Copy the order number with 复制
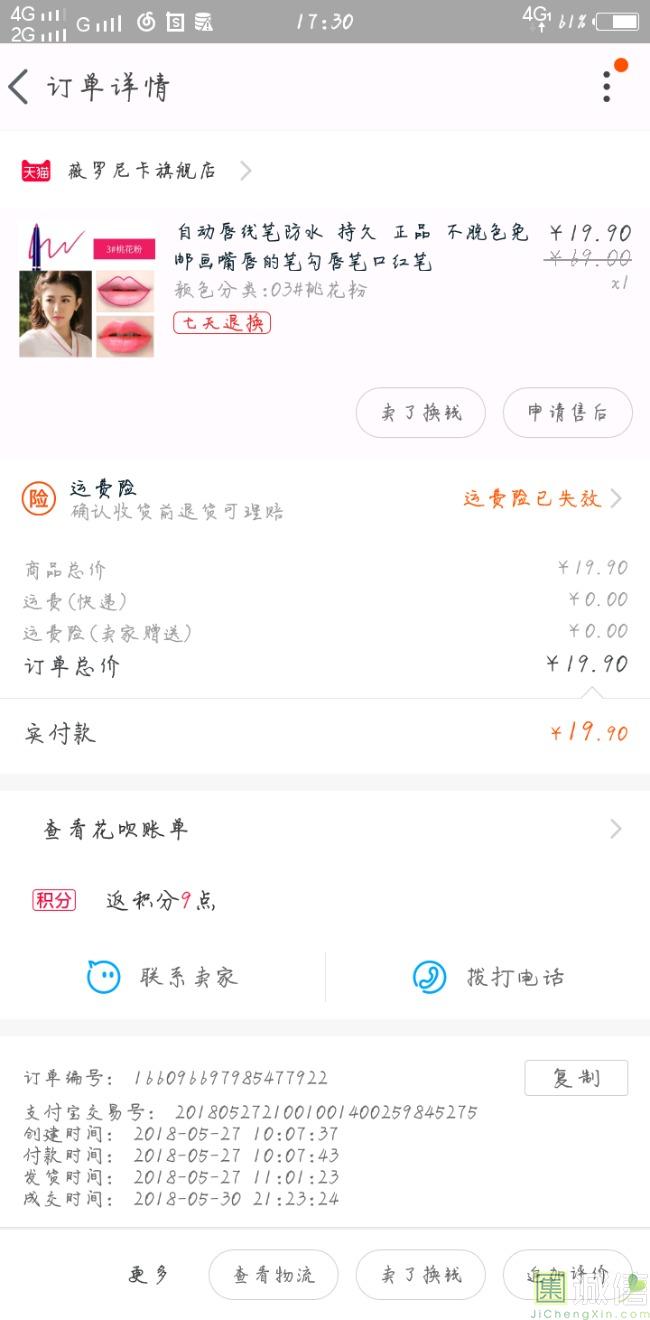The height and width of the screenshot is (1320, 650). [x=576, y=1078]
